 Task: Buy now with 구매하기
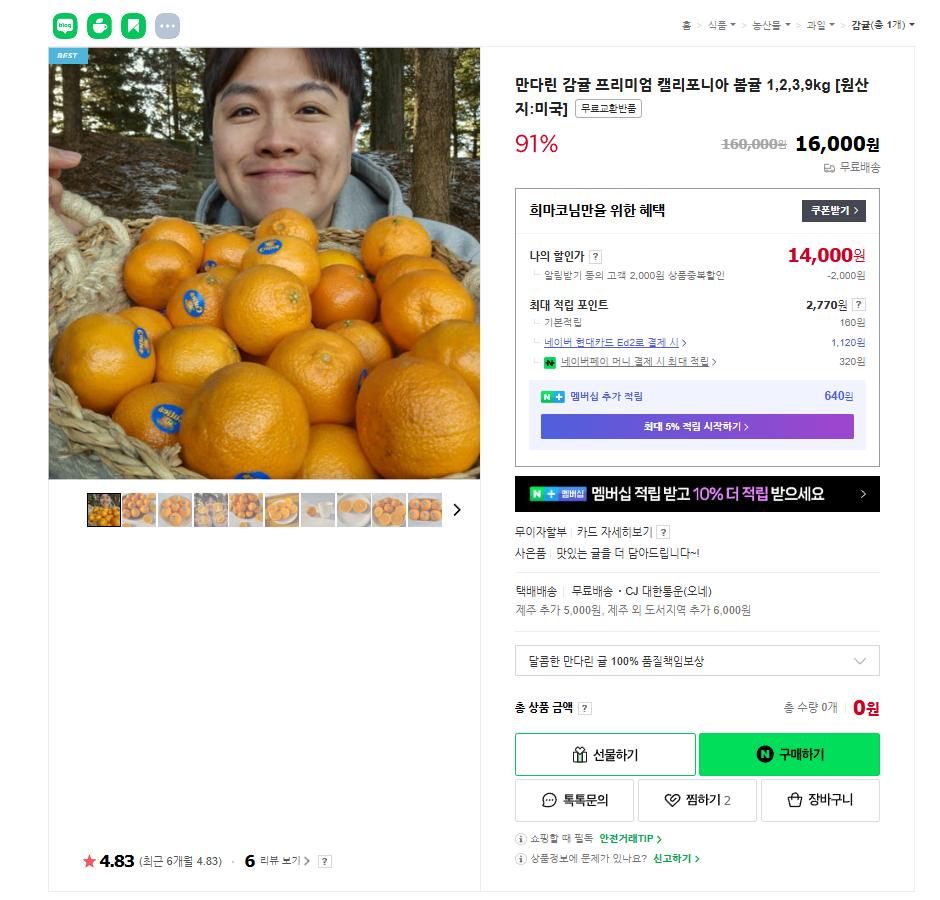pyautogui.click(x=789, y=755)
